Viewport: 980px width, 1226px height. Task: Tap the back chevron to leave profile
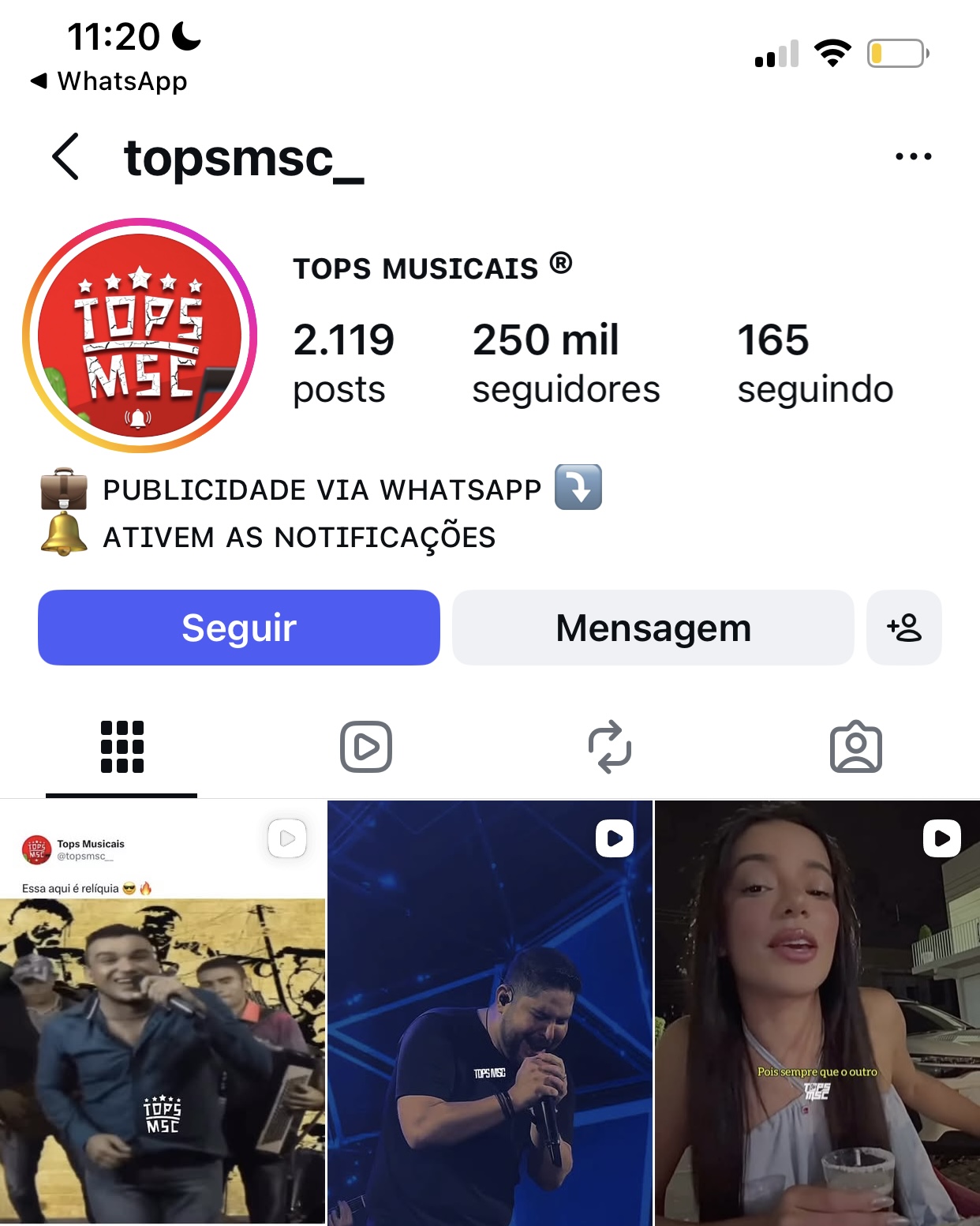click(65, 156)
